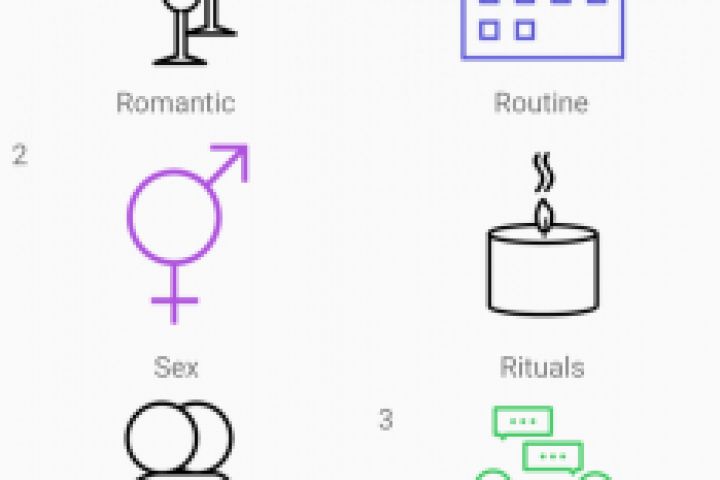The width and height of the screenshot is (720, 480).
Task: Tap the two-people icon tile
Action: point(178,445)
